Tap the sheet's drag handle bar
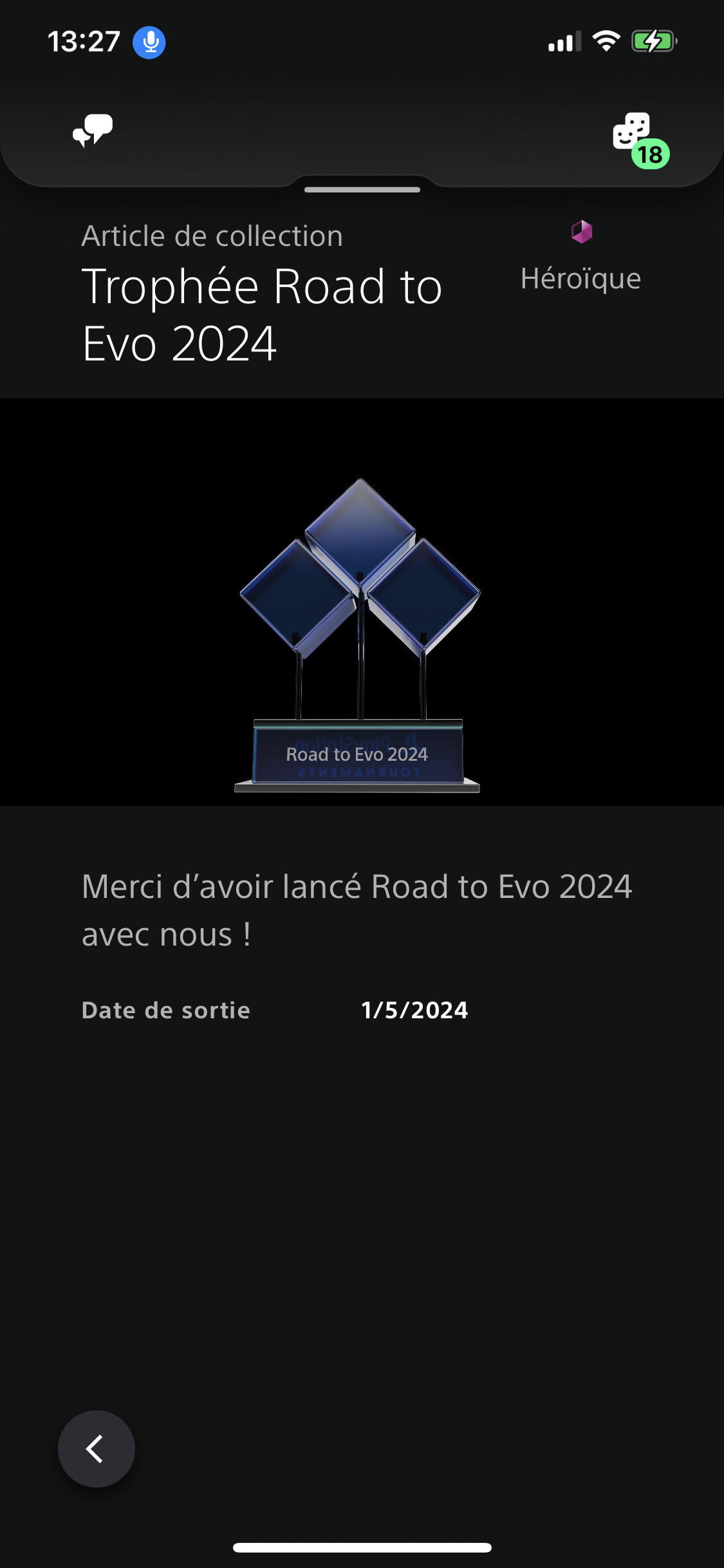Image resolution: width=724 pixels, height=1568 pixels. 362,190
